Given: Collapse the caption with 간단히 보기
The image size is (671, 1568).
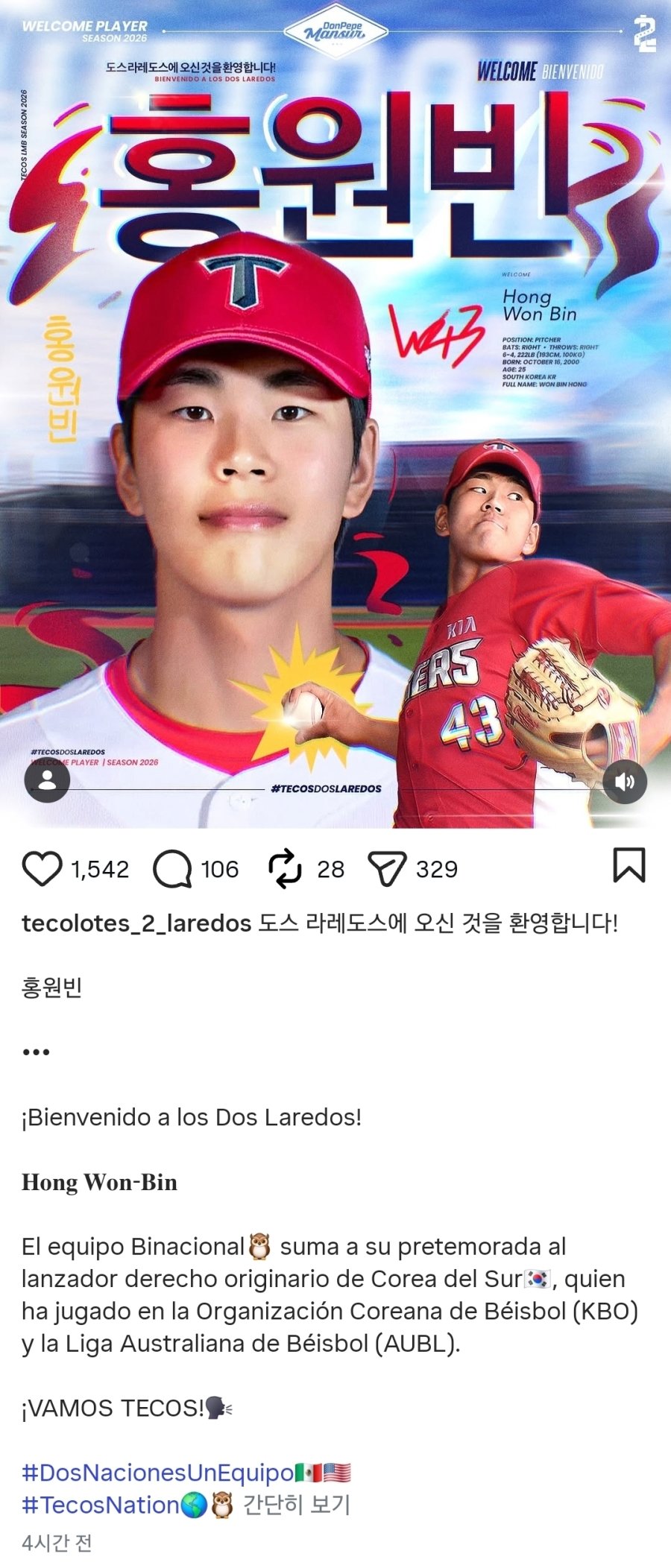Looking at the screenshot, I should tap(297, 1505).
